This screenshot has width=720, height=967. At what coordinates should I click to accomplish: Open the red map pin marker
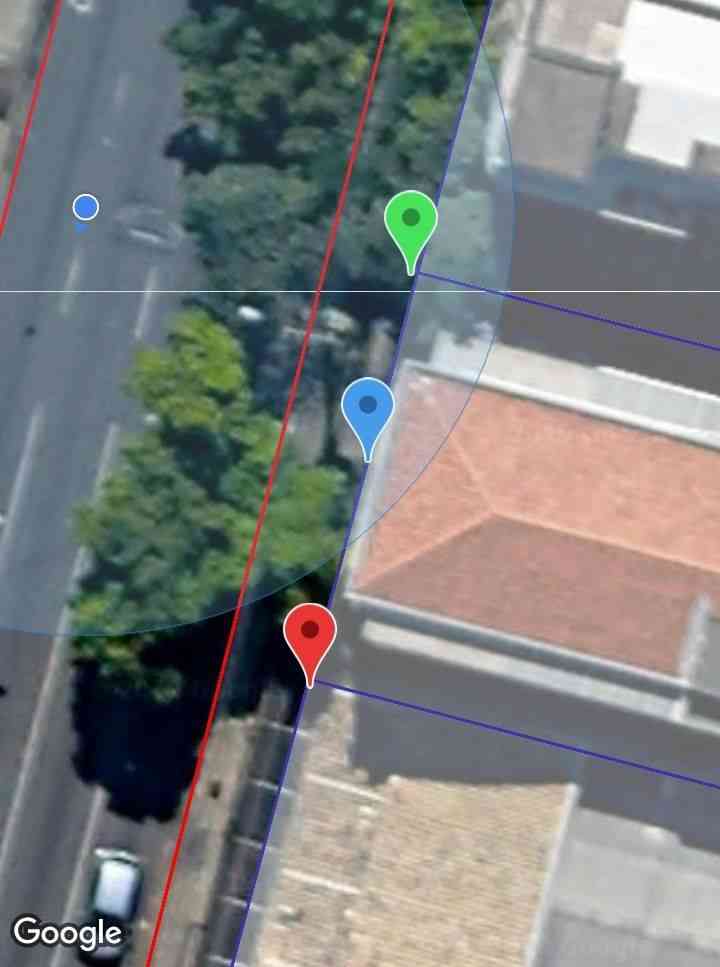[310, 634]
